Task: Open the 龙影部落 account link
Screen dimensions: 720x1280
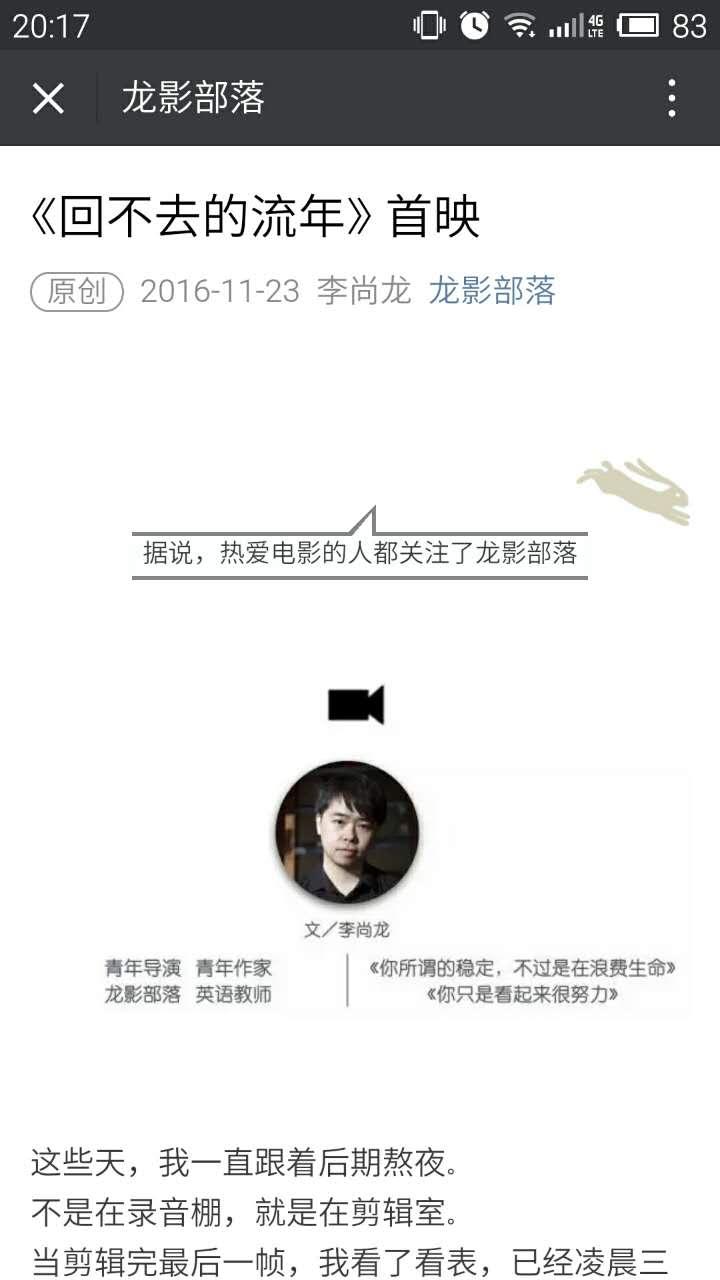Action: pos(492,291)
